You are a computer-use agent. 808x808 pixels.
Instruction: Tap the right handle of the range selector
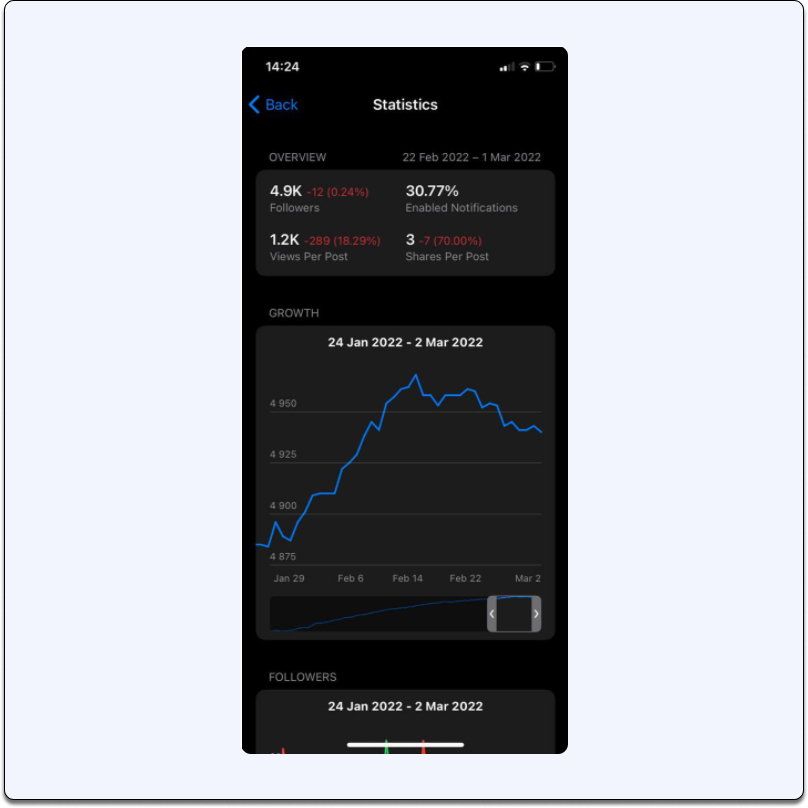coord(536,614)
